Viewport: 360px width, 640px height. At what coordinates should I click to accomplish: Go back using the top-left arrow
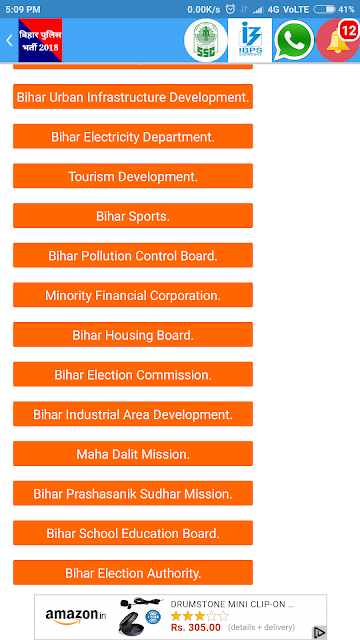9,40
